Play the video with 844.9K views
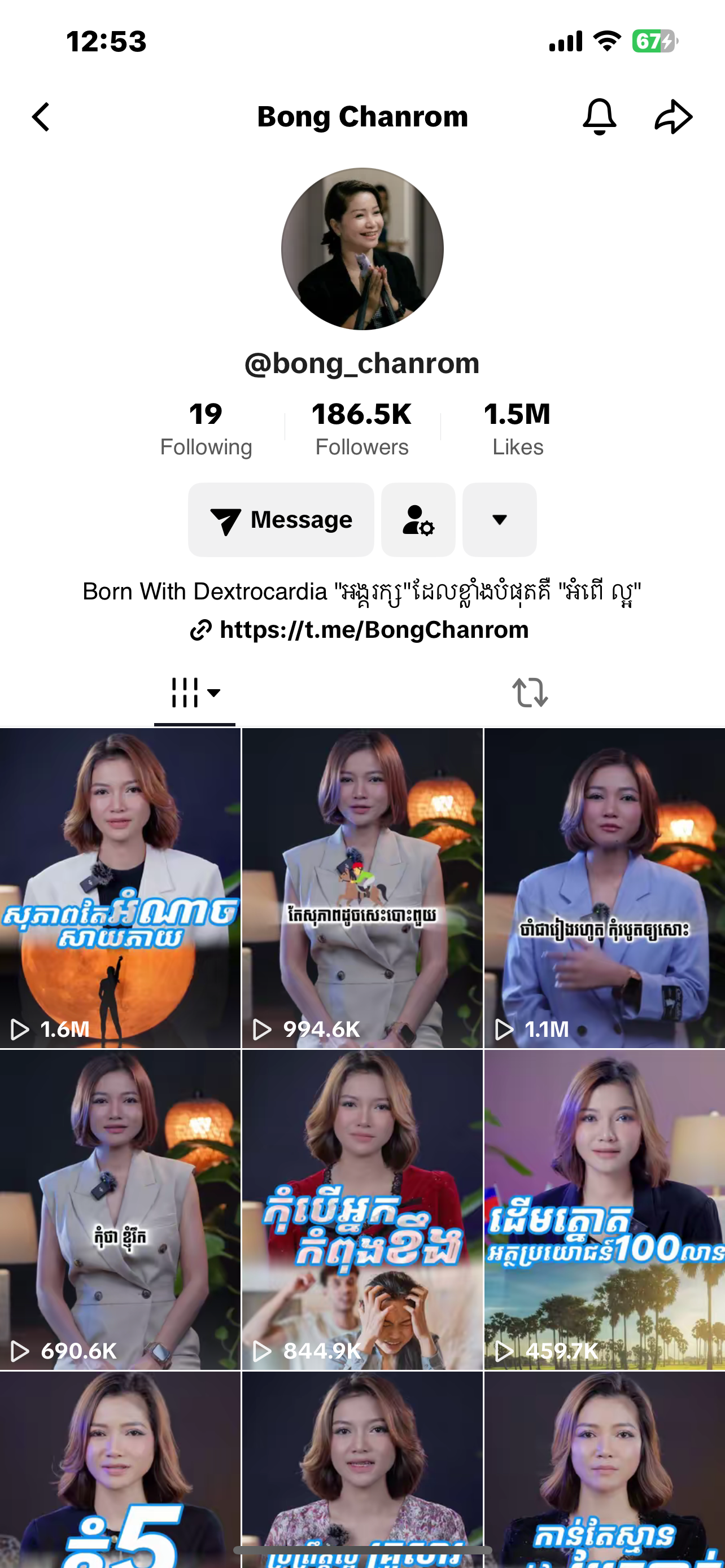 [362, 1209]
